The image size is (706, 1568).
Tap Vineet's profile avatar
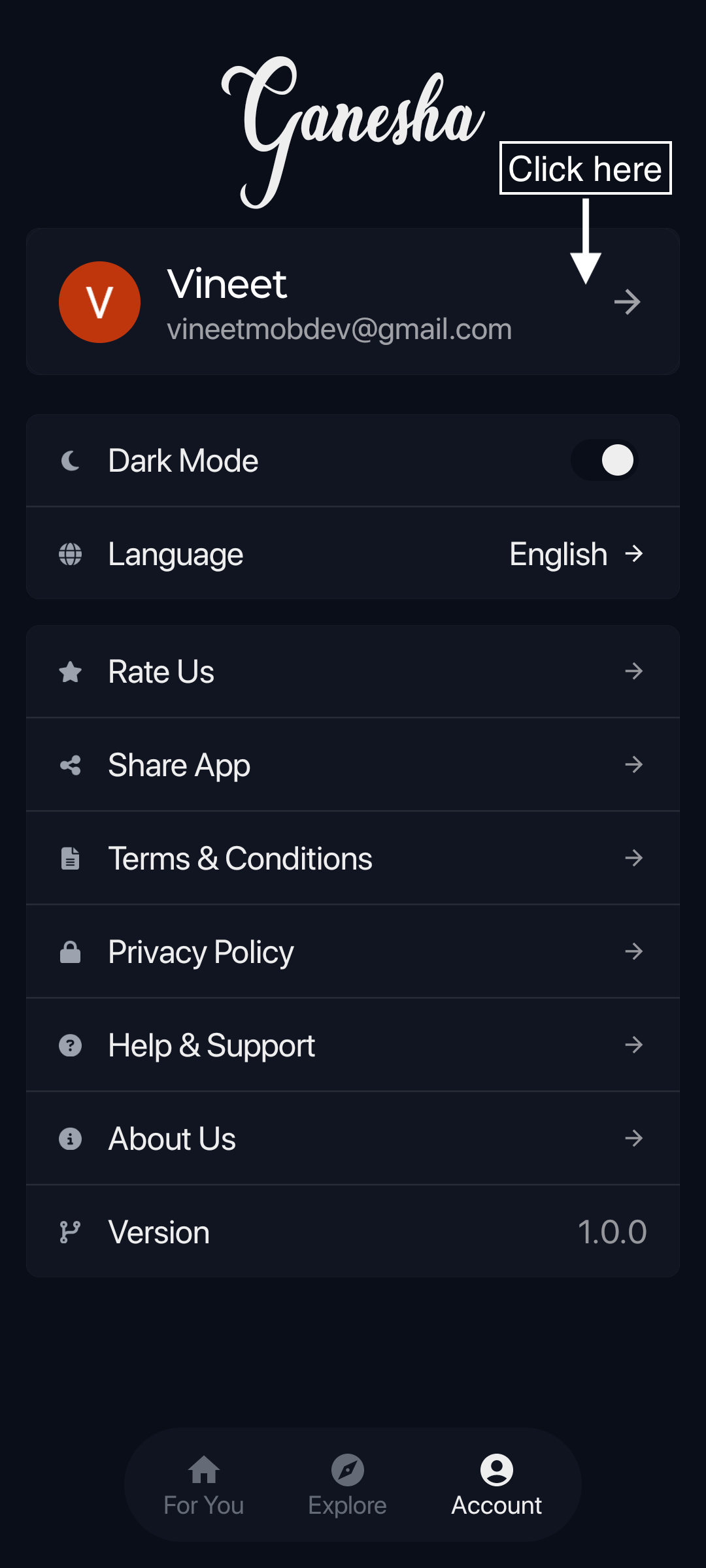tap(99, 301)
